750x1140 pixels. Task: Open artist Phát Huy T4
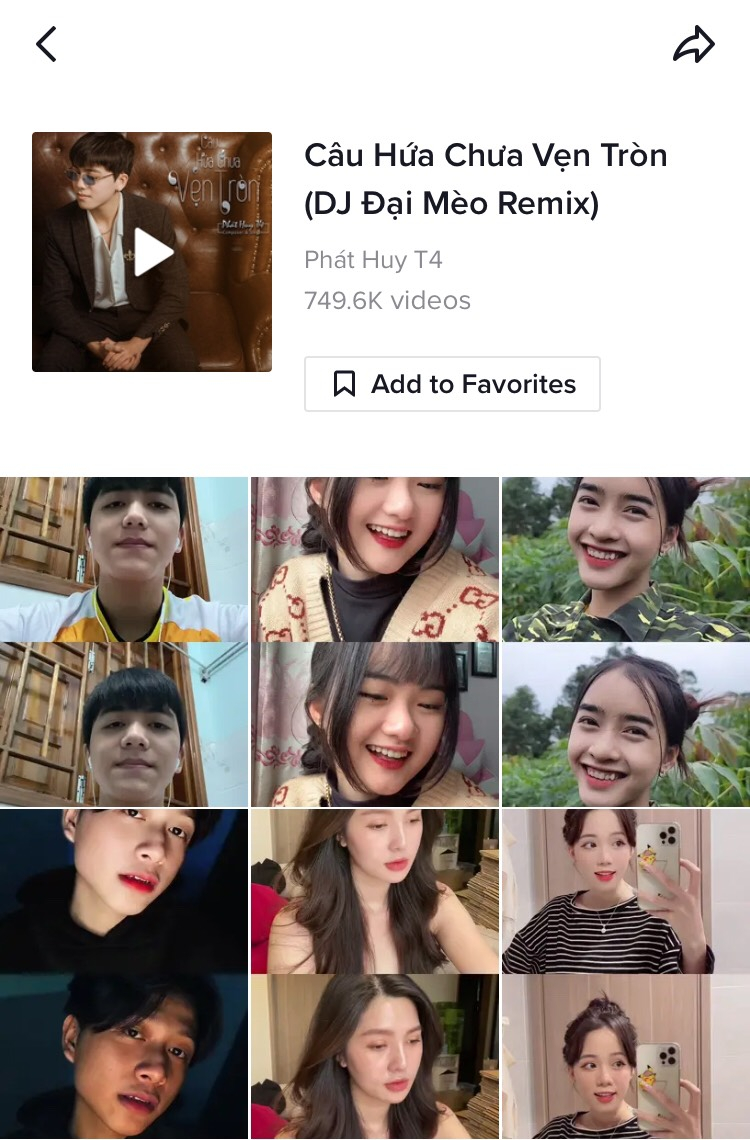coord(373,260)
